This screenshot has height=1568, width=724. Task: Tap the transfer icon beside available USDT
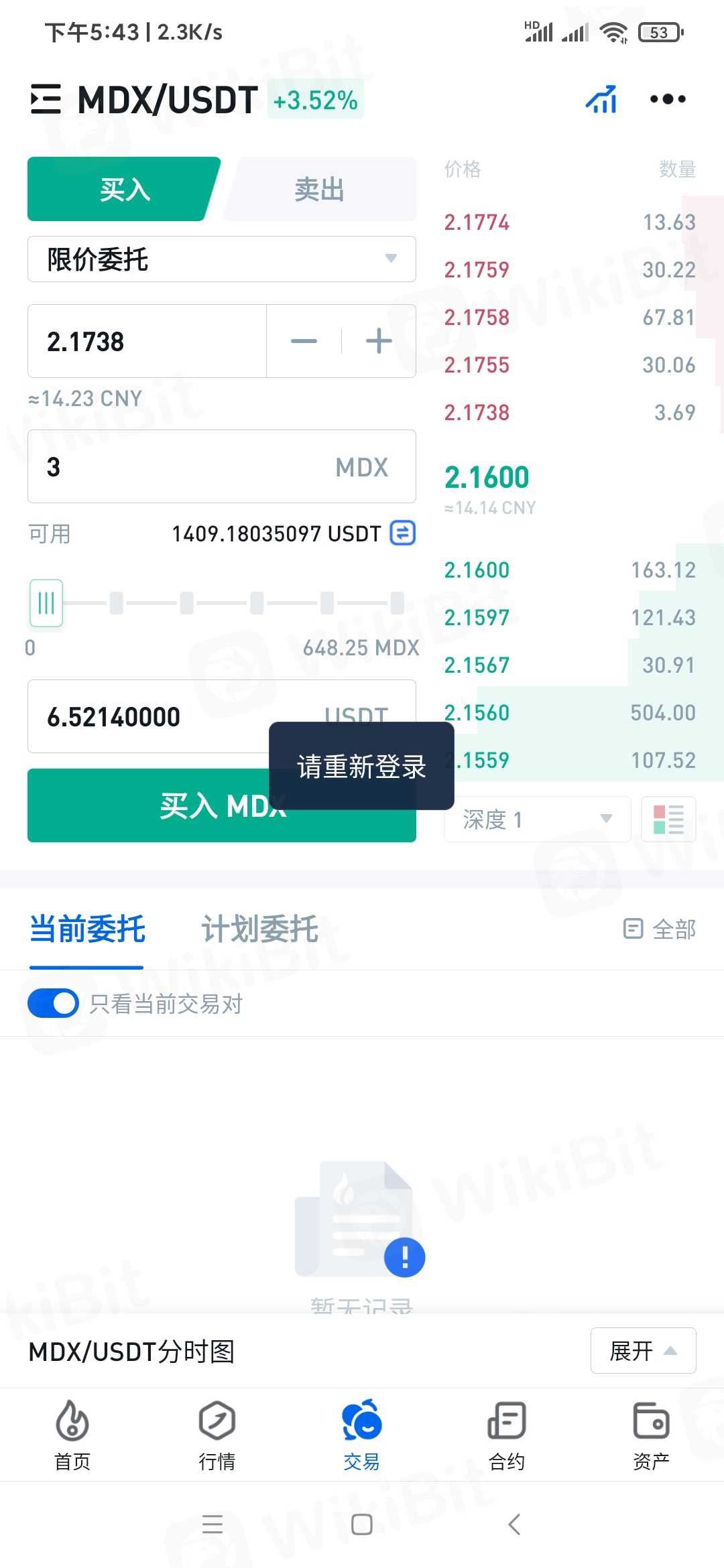click(x=403, y=533)
